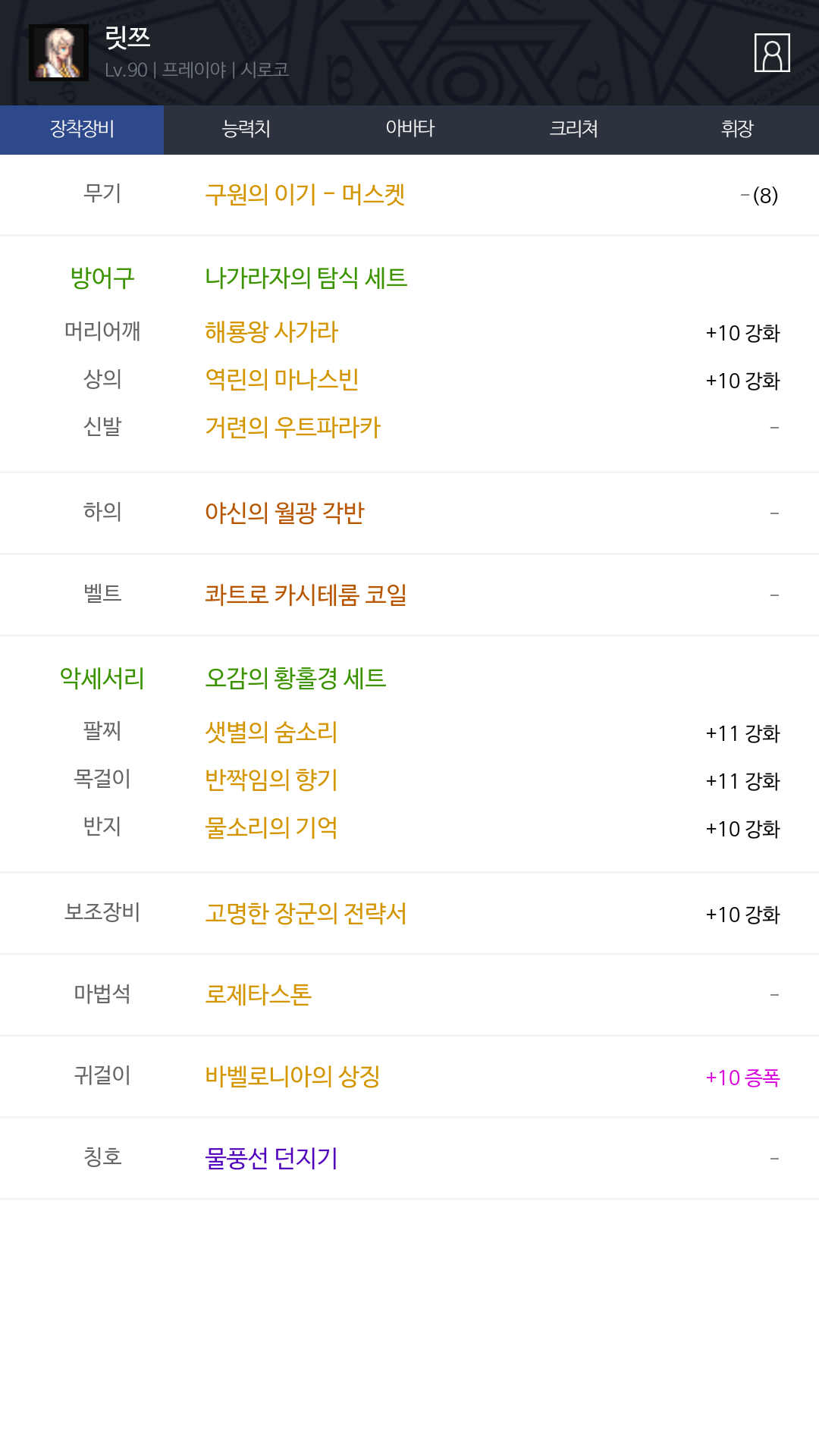View item 해룡왕 사가라
Viewport: 819px width, 1456px height.
(x=271, y=332)
